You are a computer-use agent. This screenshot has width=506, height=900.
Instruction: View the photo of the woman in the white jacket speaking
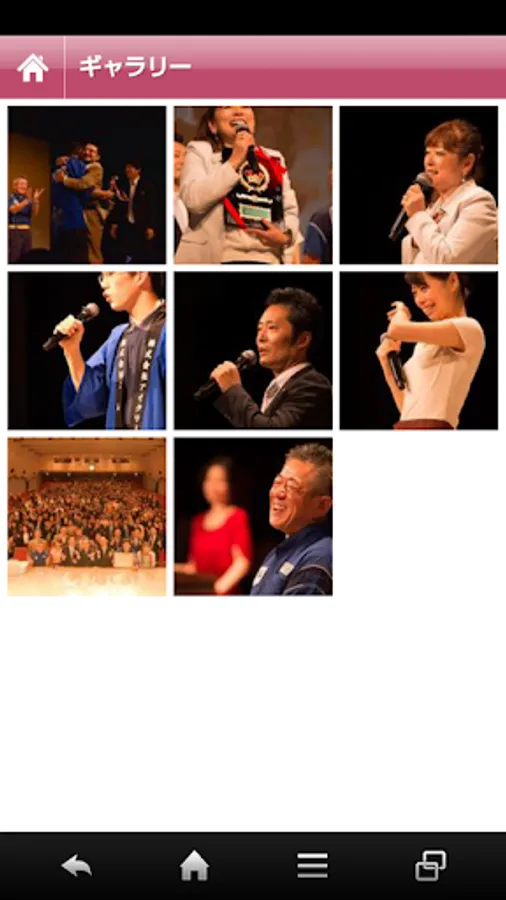(419, 185)
